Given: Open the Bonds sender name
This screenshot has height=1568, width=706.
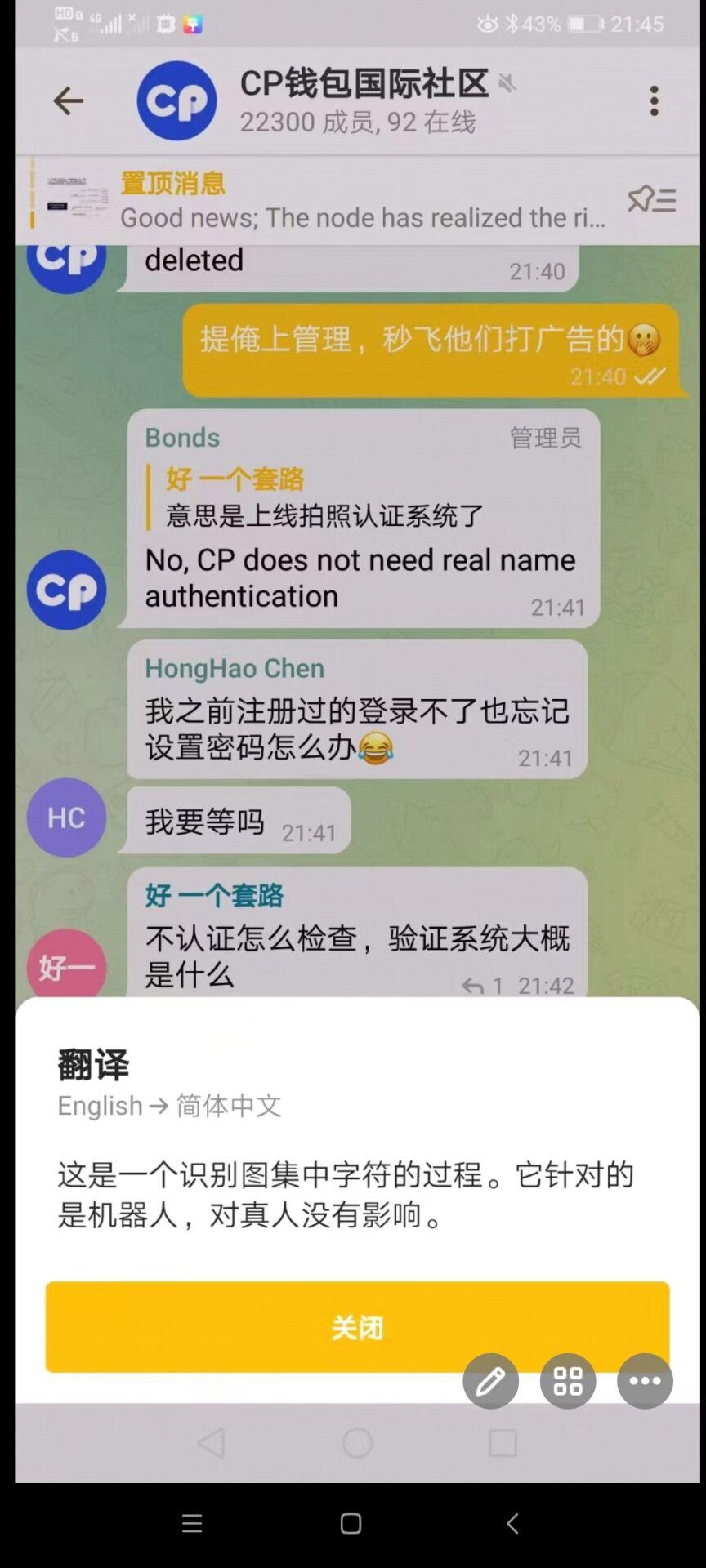Looking at the screenshot, I should 182,438.
